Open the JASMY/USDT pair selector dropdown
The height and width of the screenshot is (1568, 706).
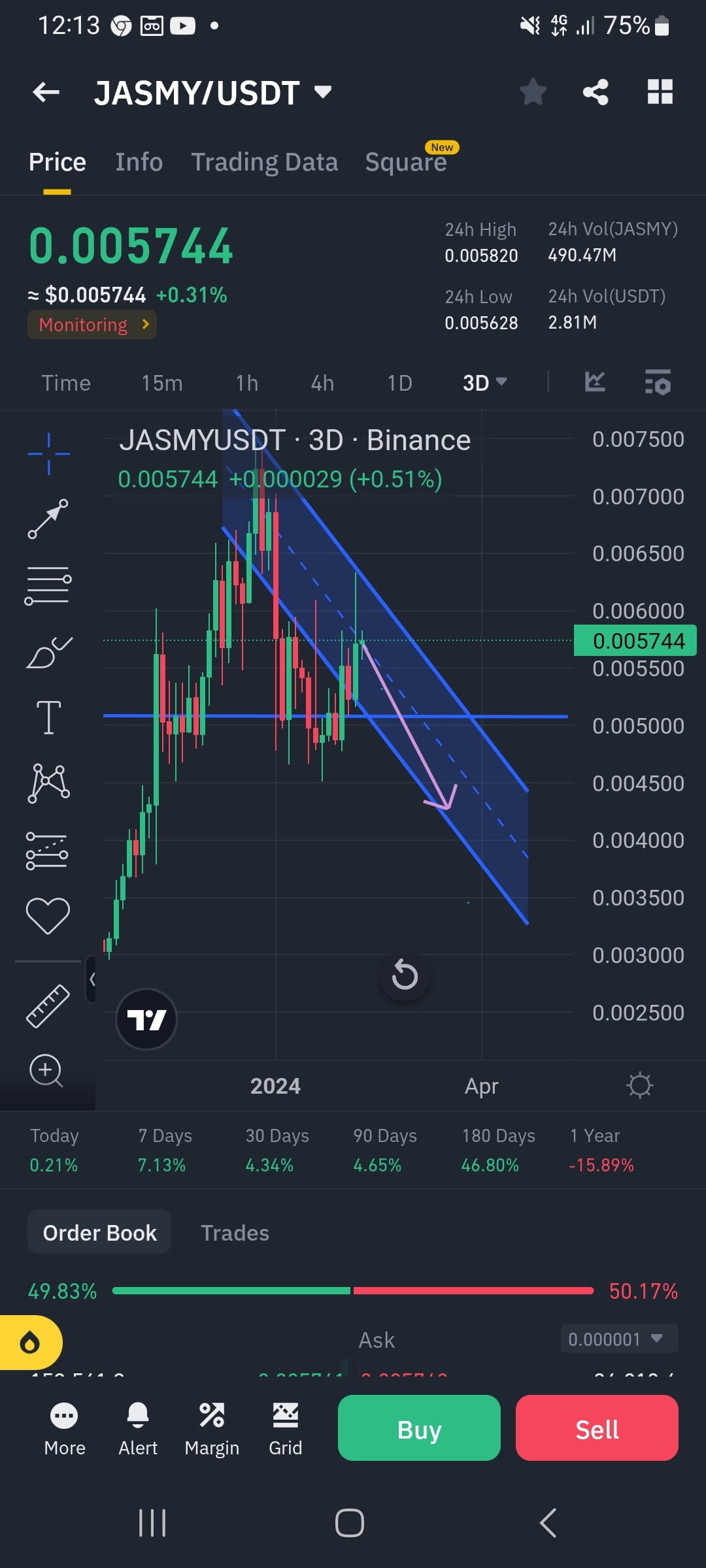[x=322, y=93]
